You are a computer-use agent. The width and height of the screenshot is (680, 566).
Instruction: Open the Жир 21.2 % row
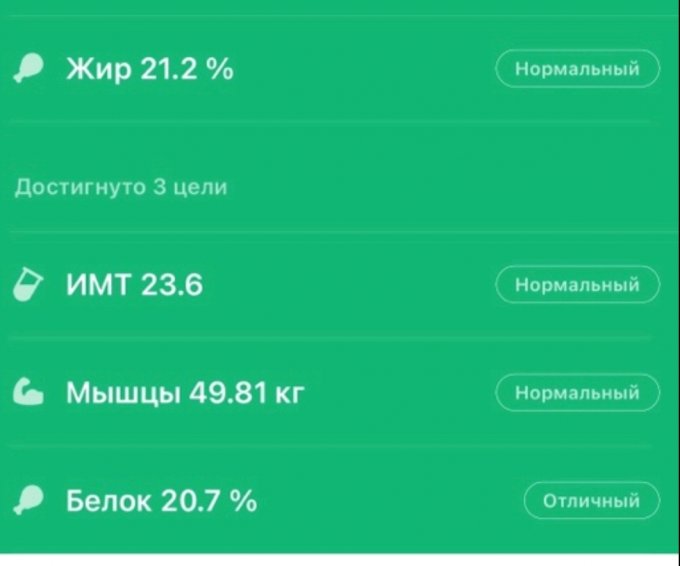150,70
